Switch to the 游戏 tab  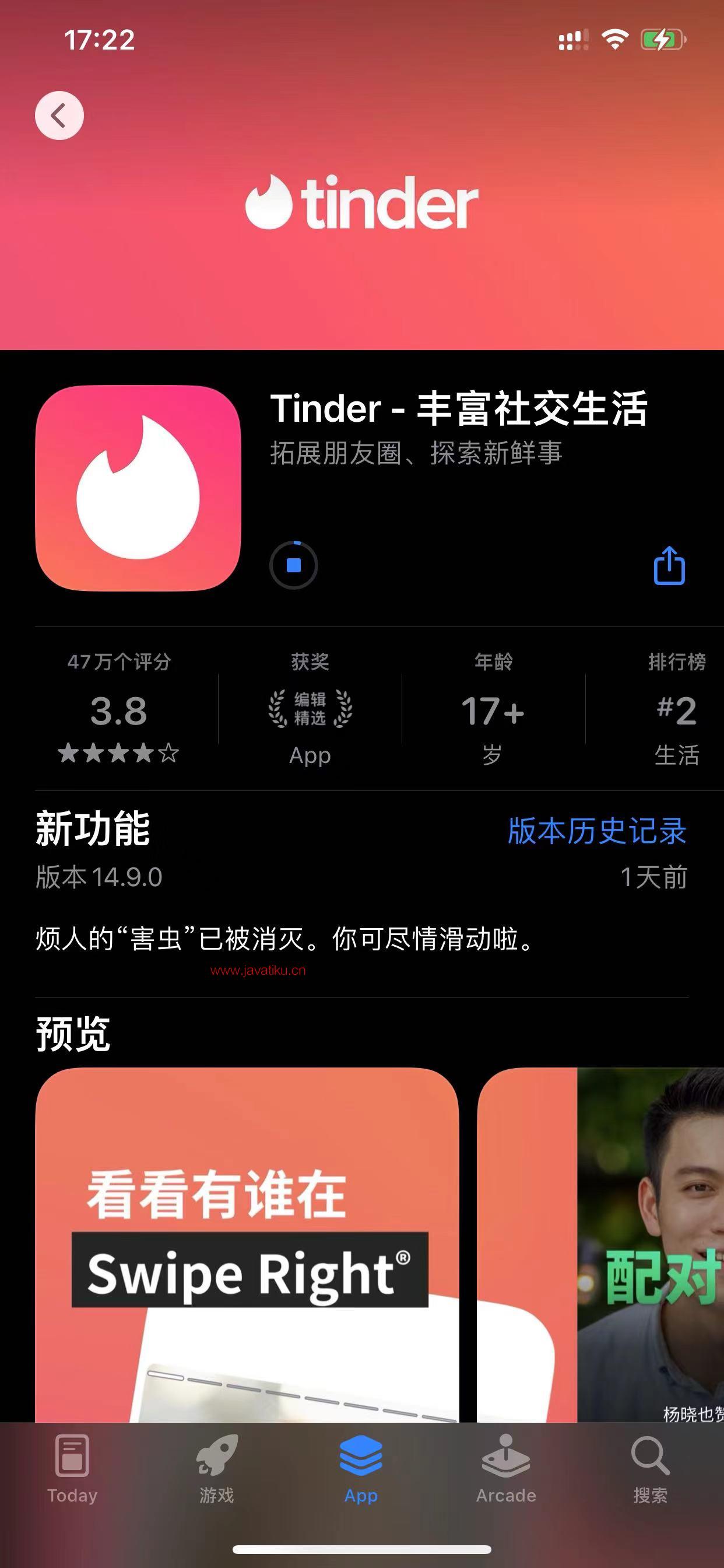[x=217, y=1468]
